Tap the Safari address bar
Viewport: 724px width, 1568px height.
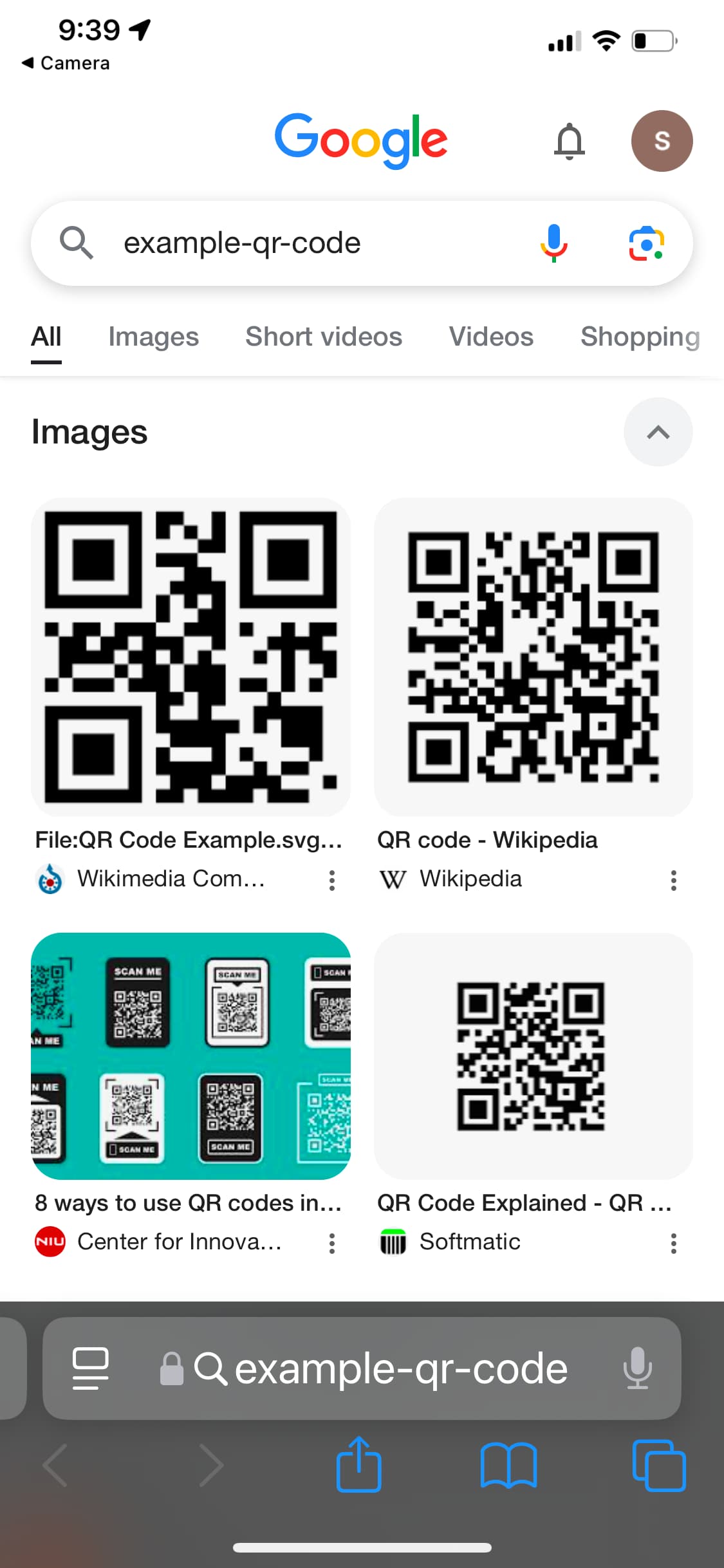(x=362, y=1368)
